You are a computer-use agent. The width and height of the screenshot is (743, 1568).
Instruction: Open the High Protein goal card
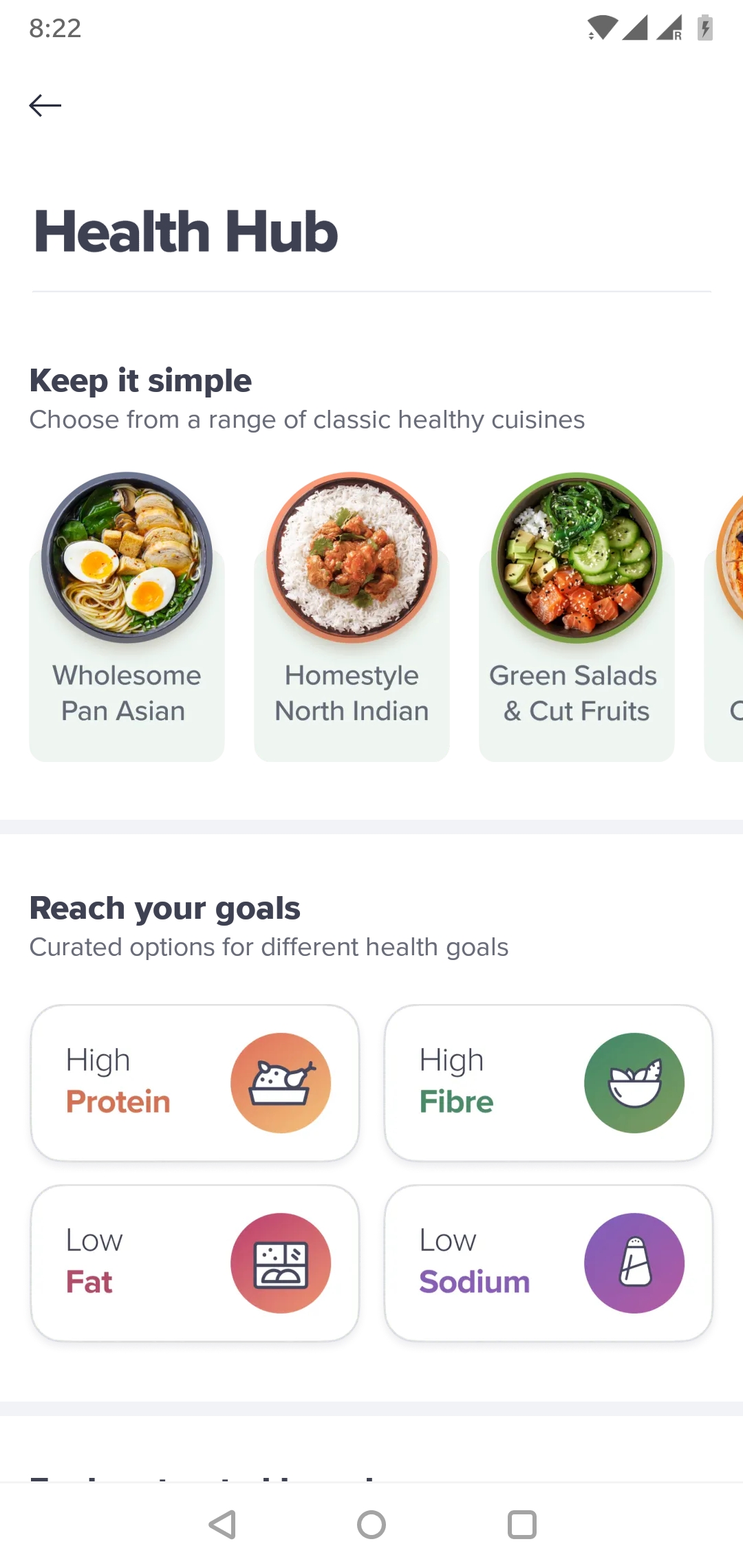[195, 1082]
